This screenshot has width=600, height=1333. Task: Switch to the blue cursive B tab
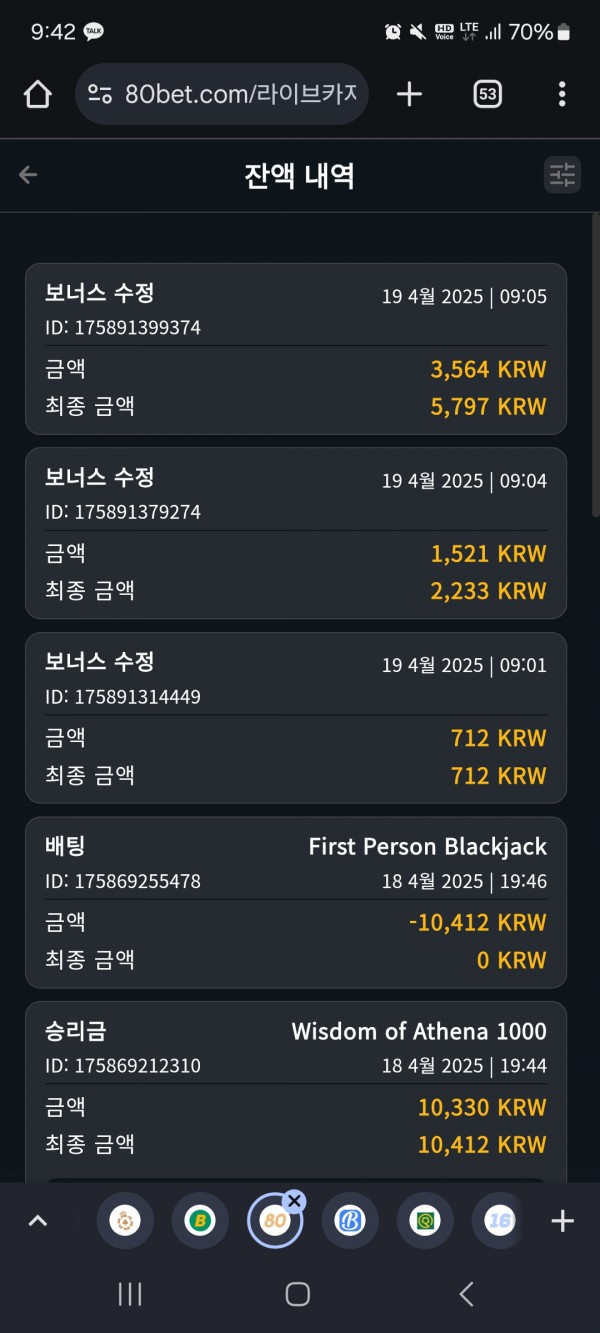pyautogui.click(x=350, y=1220)
